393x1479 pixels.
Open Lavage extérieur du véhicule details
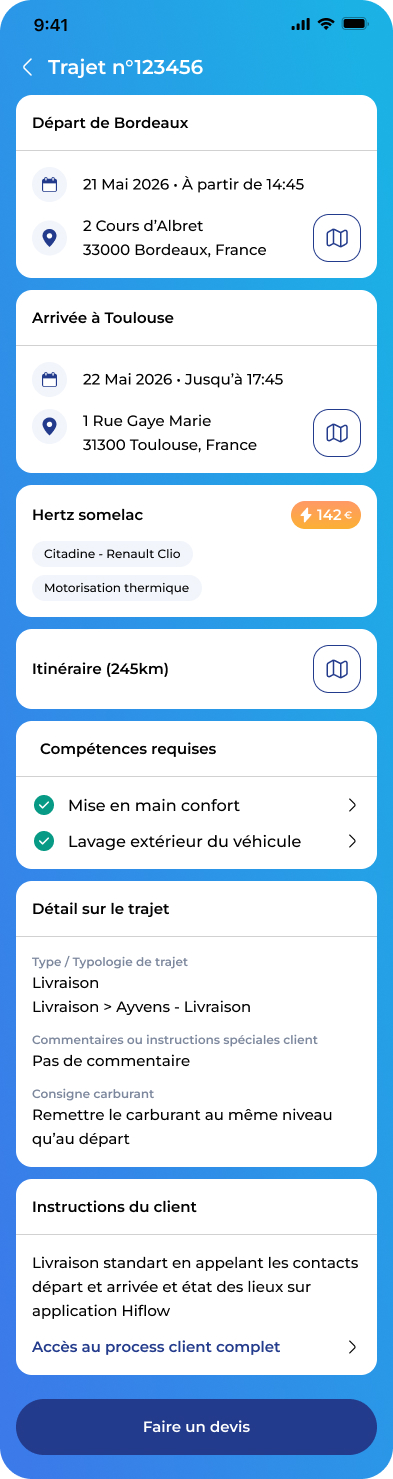(x=196, y=841)
